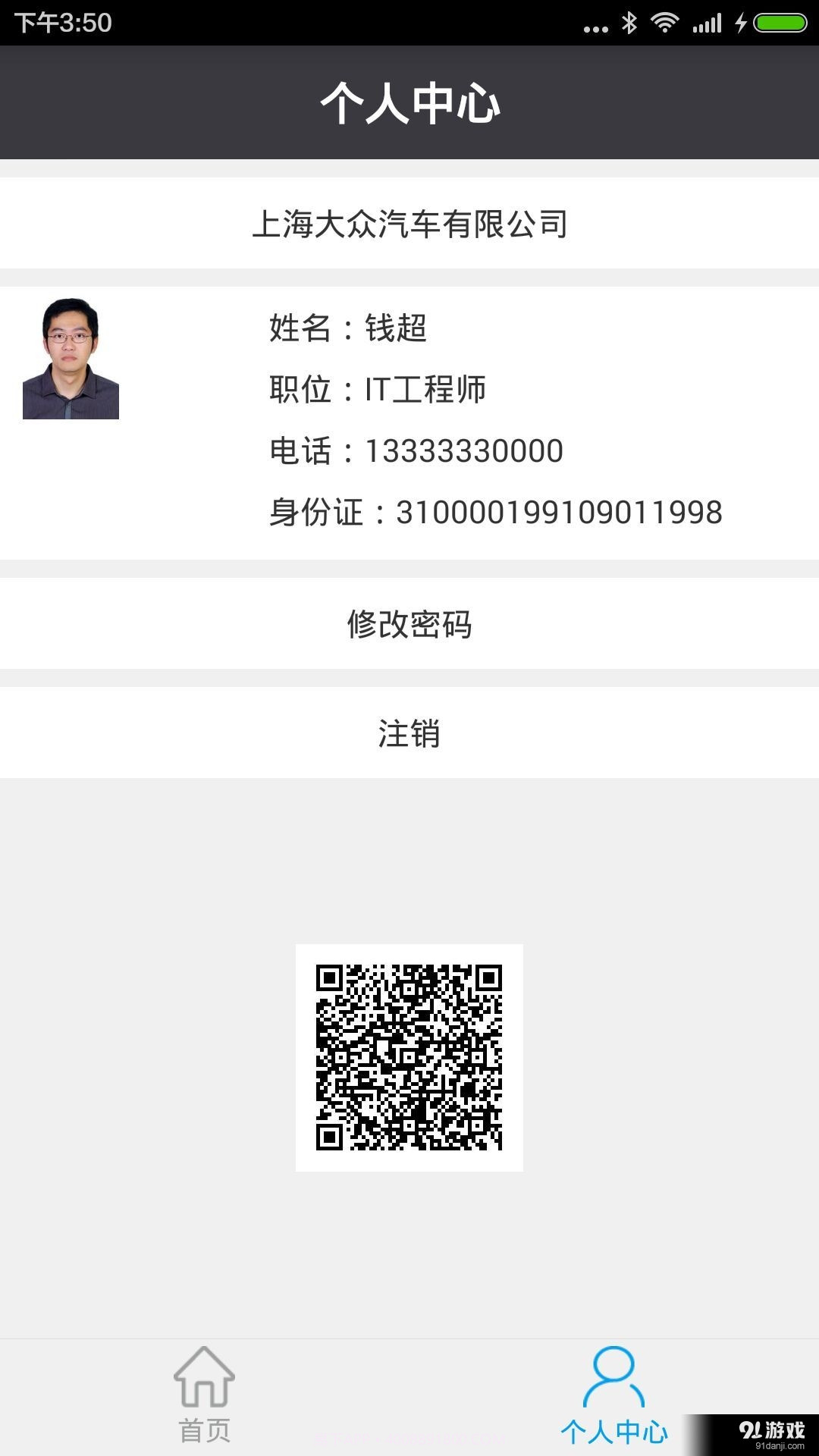Image resolution: width=819 pixels, height=1456 pixels.
Task: Tap the 修改密码 change password button
Action: coord(409,623)
